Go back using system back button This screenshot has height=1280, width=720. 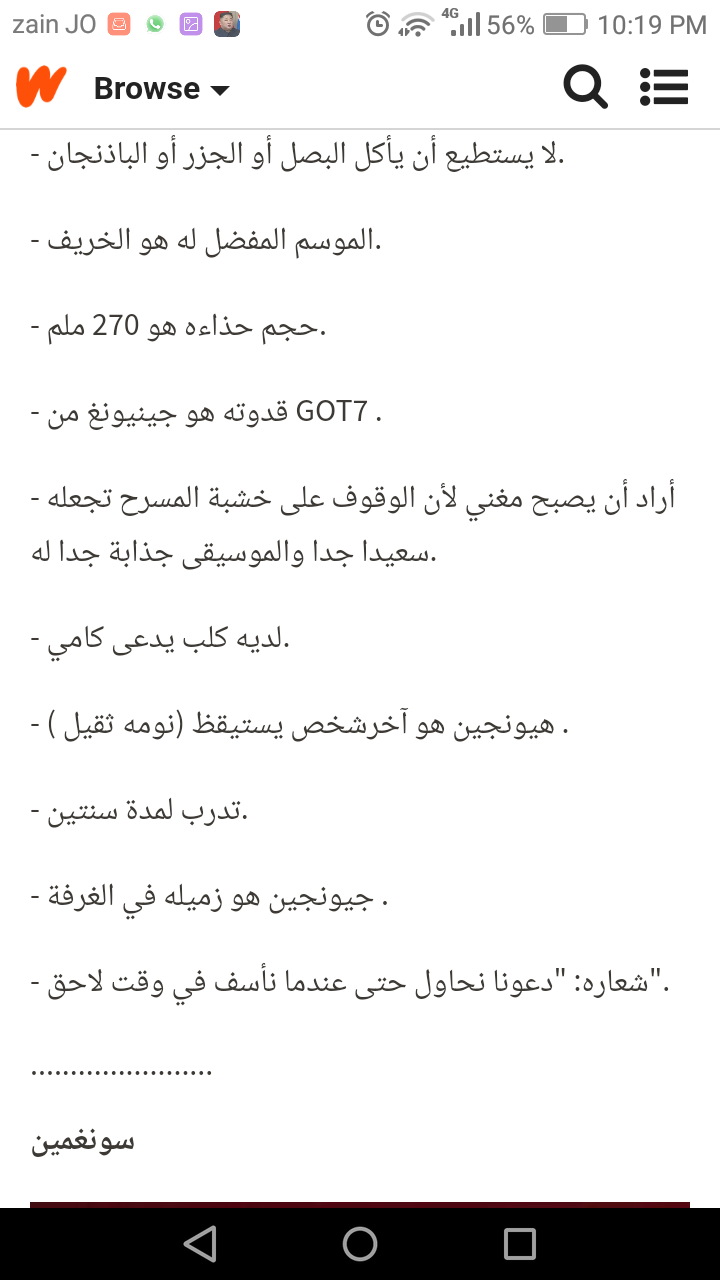[200, 1243]
